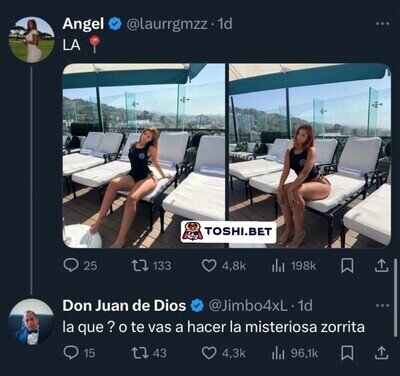Share Don Juan de Dios's reply

click(382, 353)
